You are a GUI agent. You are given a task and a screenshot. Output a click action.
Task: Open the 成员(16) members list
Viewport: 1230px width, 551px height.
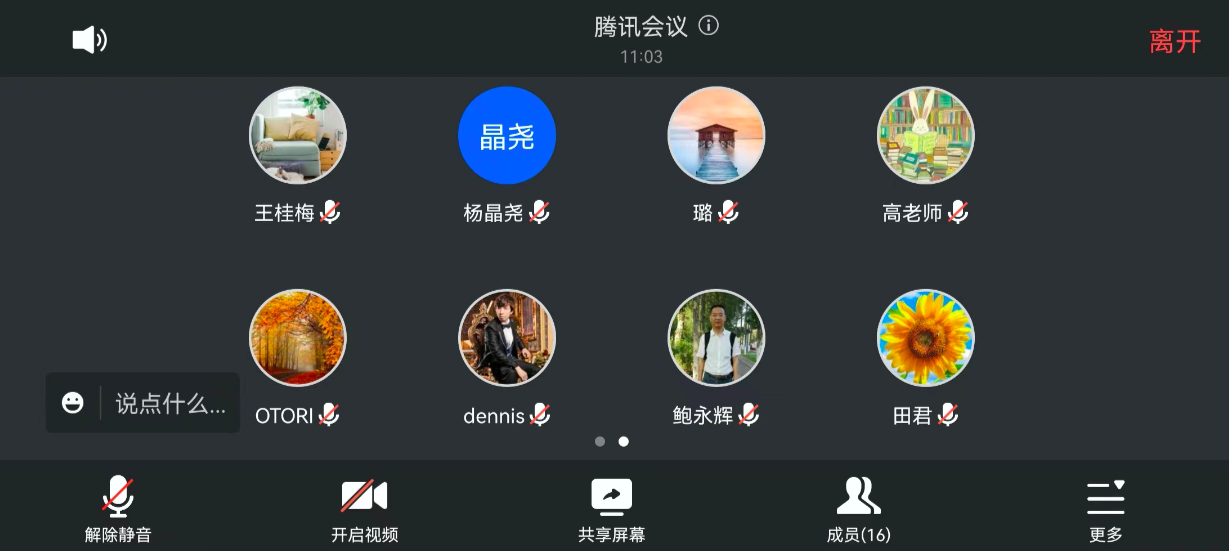pos(858,508)
